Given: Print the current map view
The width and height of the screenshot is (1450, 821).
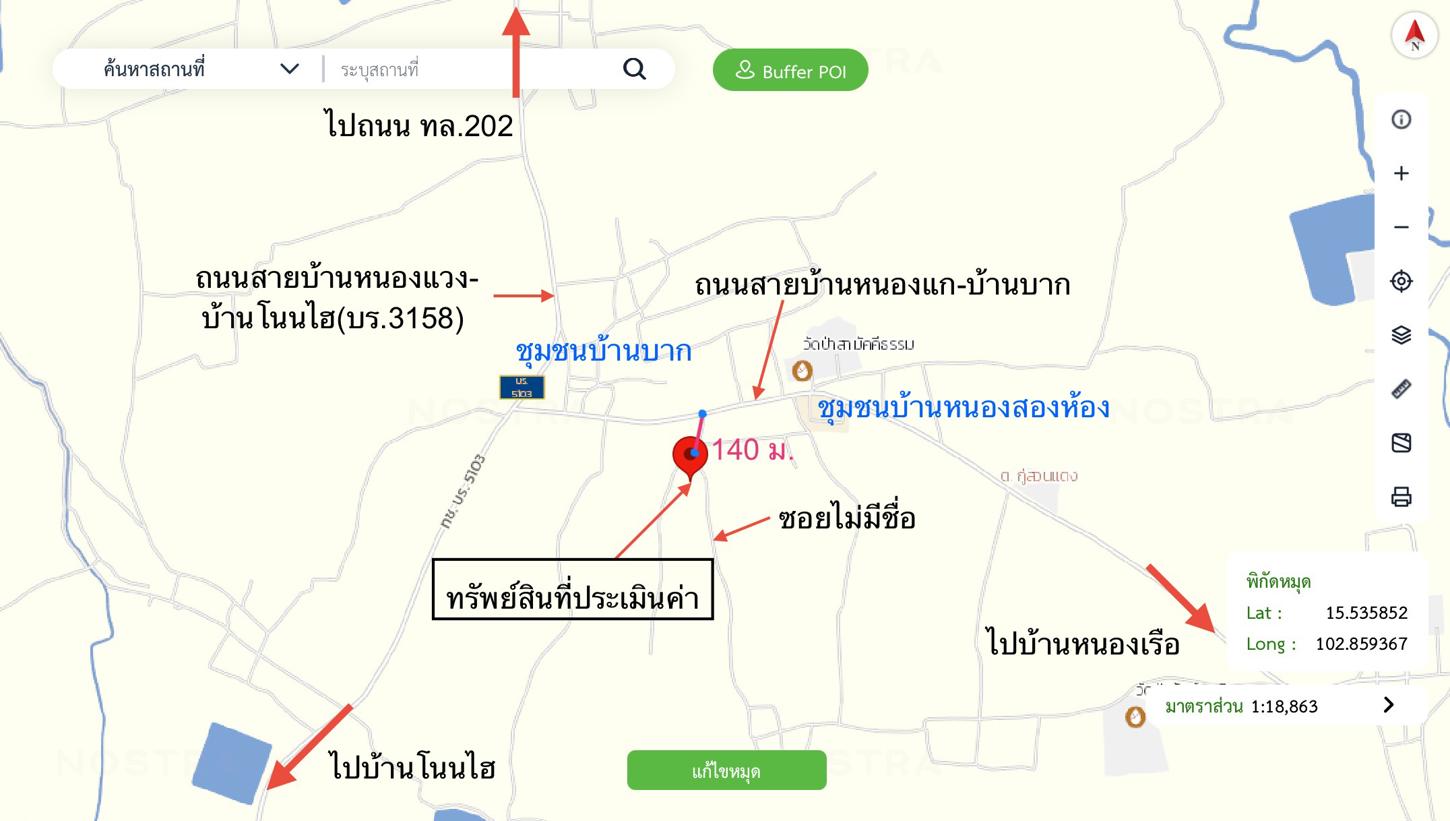Looking at the screenshot, I should 1401,497.
